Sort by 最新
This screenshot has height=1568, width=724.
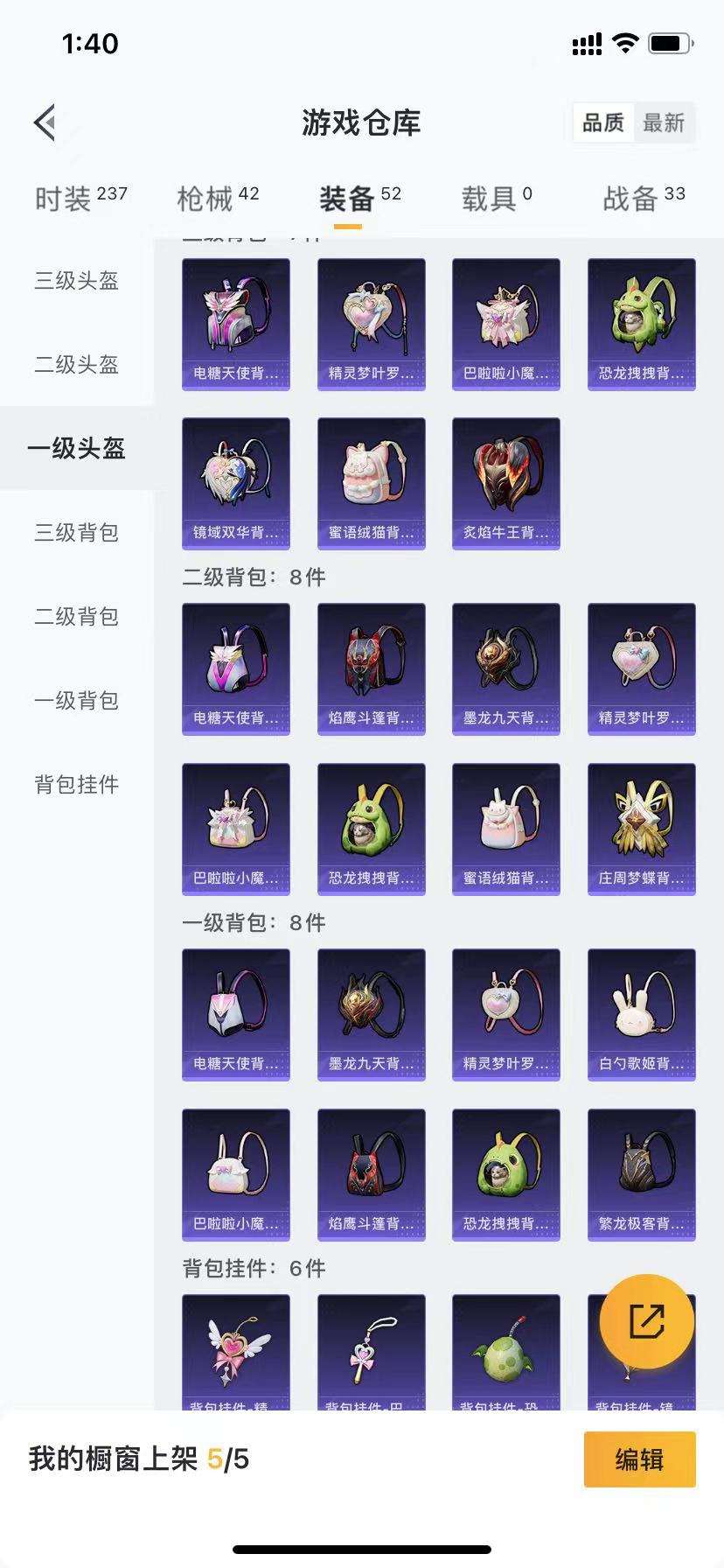tap(664, 122)
